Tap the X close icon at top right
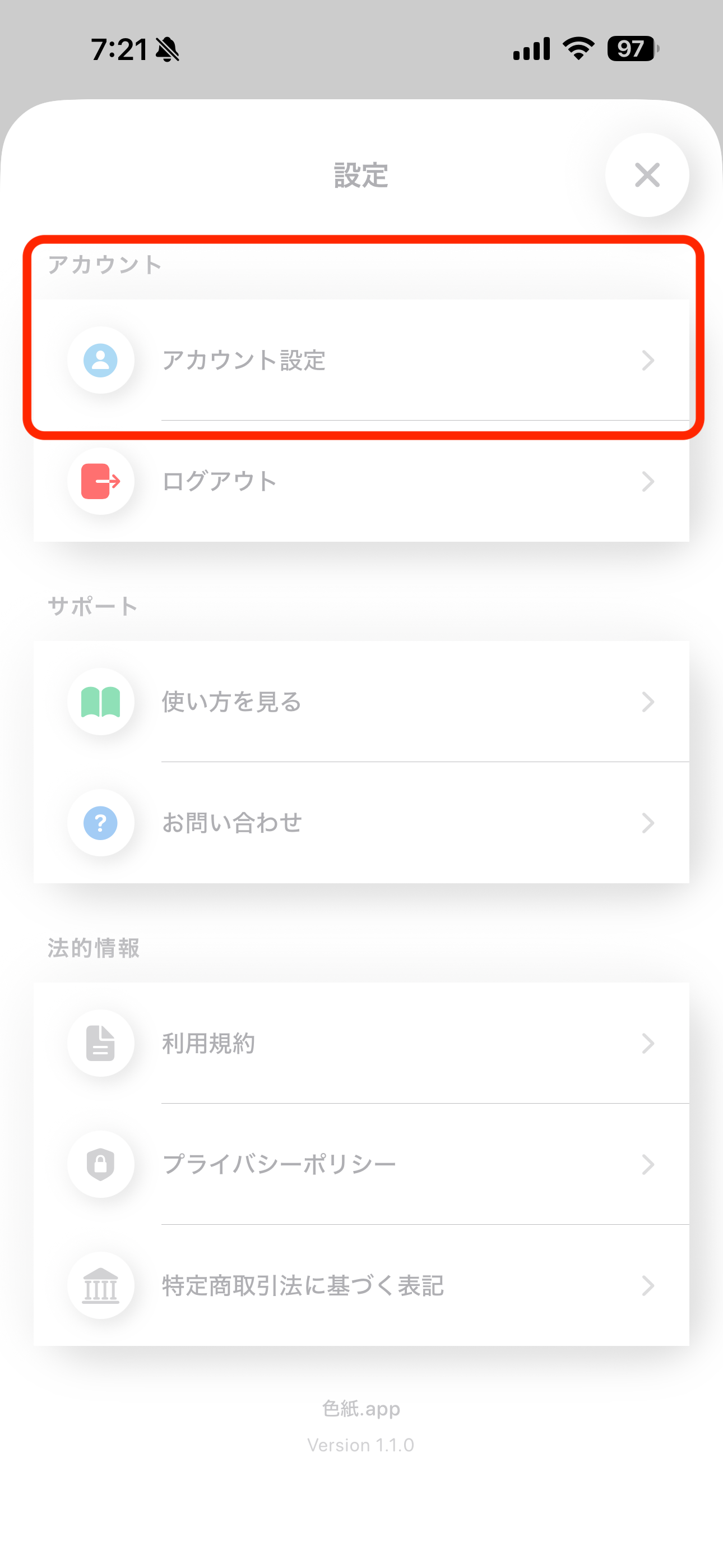Image resolution: width=723 pixels, height=1568 pixels. (647, 176)
